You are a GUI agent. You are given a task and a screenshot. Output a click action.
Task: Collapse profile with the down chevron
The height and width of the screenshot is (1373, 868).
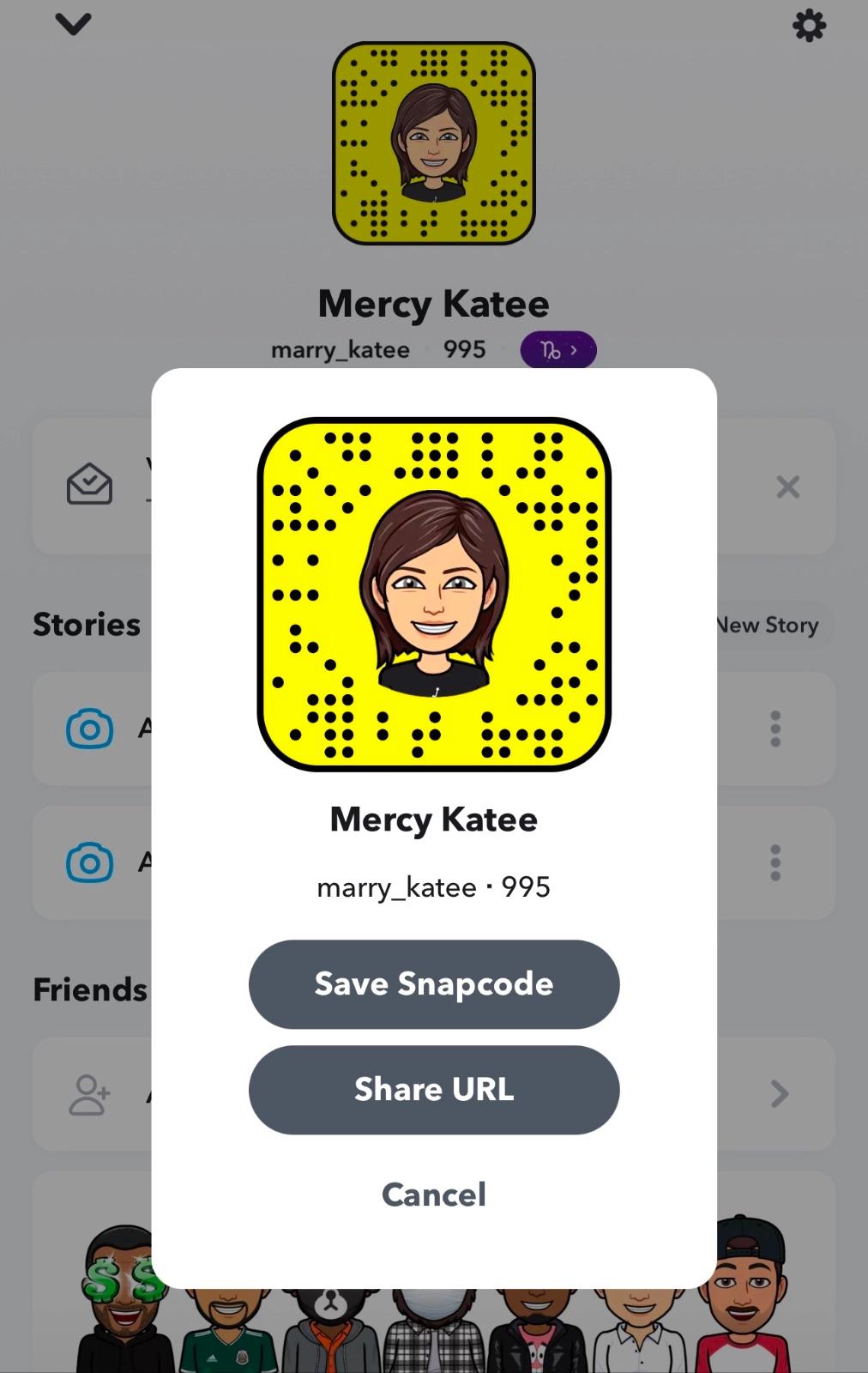tap(73, 24)
